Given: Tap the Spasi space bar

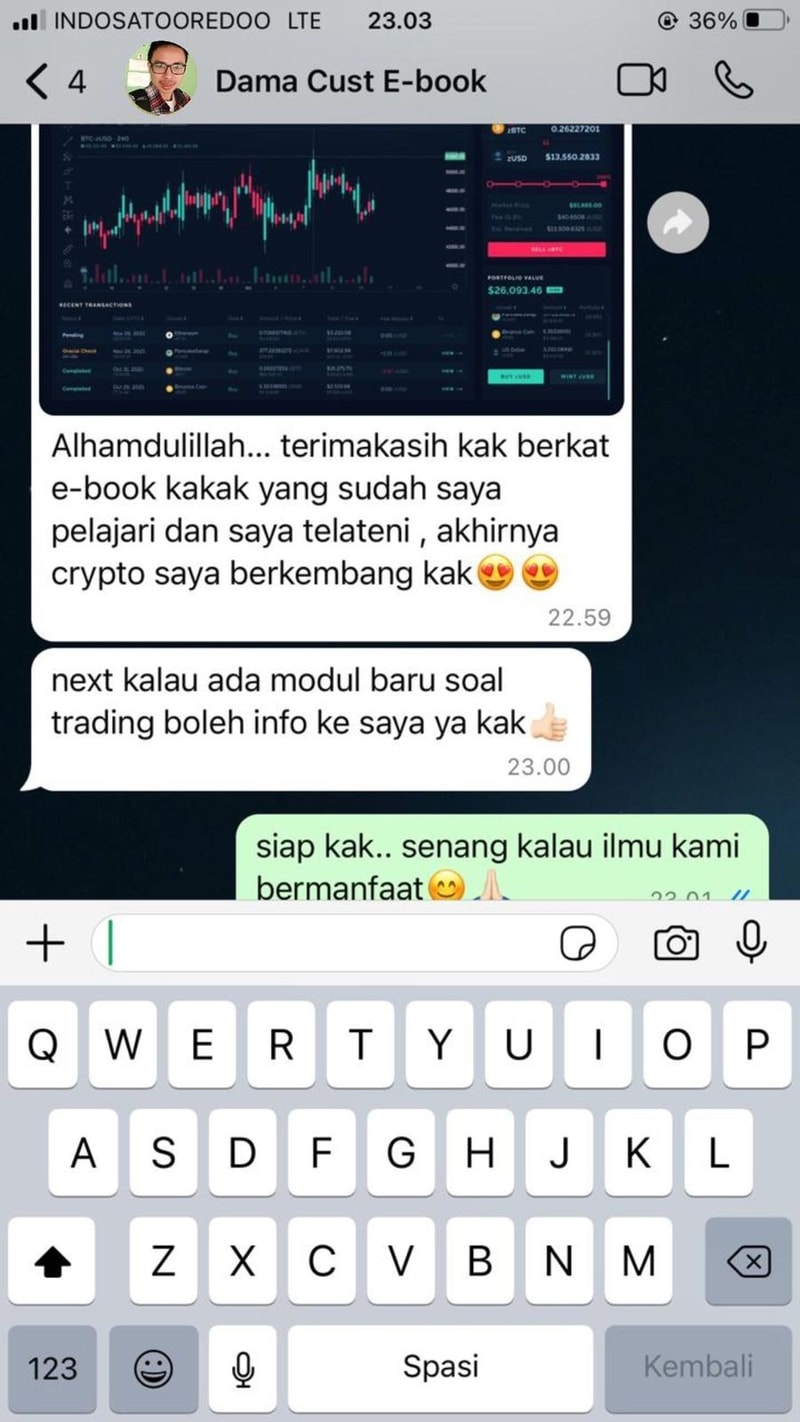Looking at the screenshot, I should [x=440, y=1367].
